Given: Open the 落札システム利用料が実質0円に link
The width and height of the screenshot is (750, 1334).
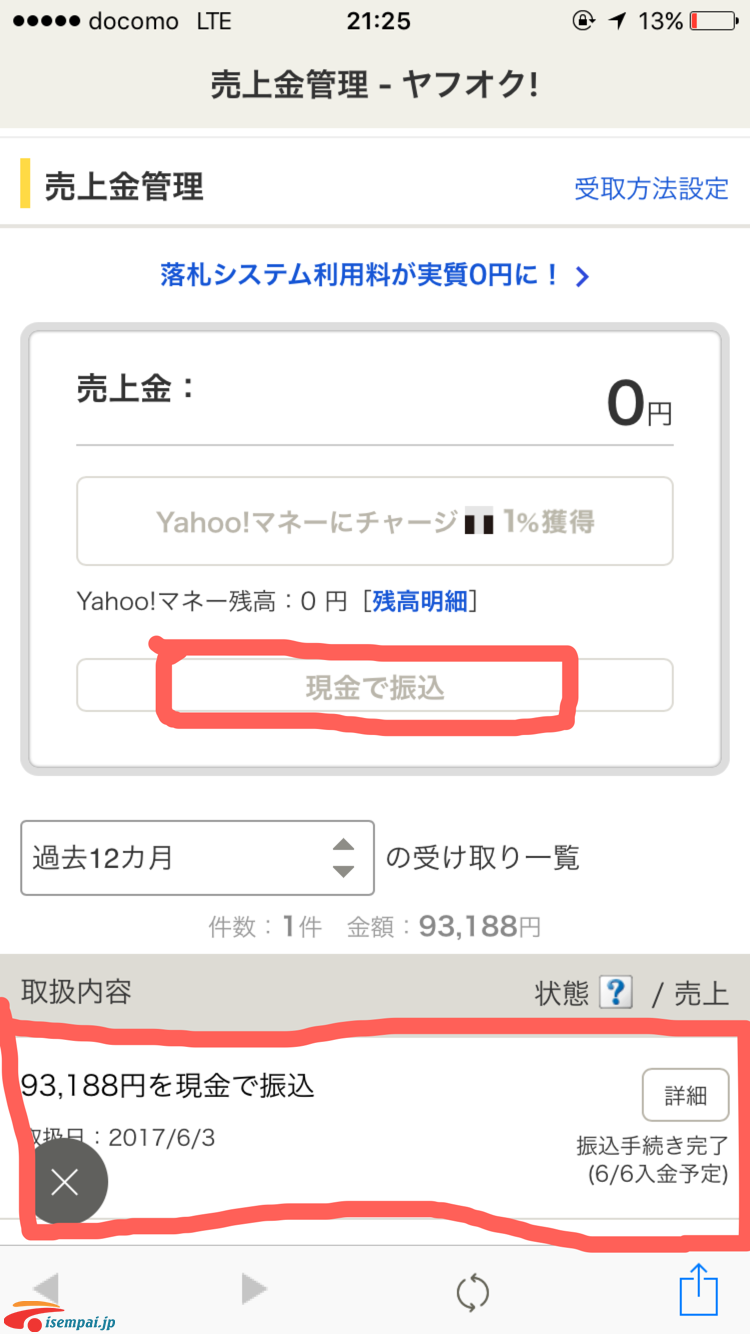Looking at the screenshot, I should (375, 275).
